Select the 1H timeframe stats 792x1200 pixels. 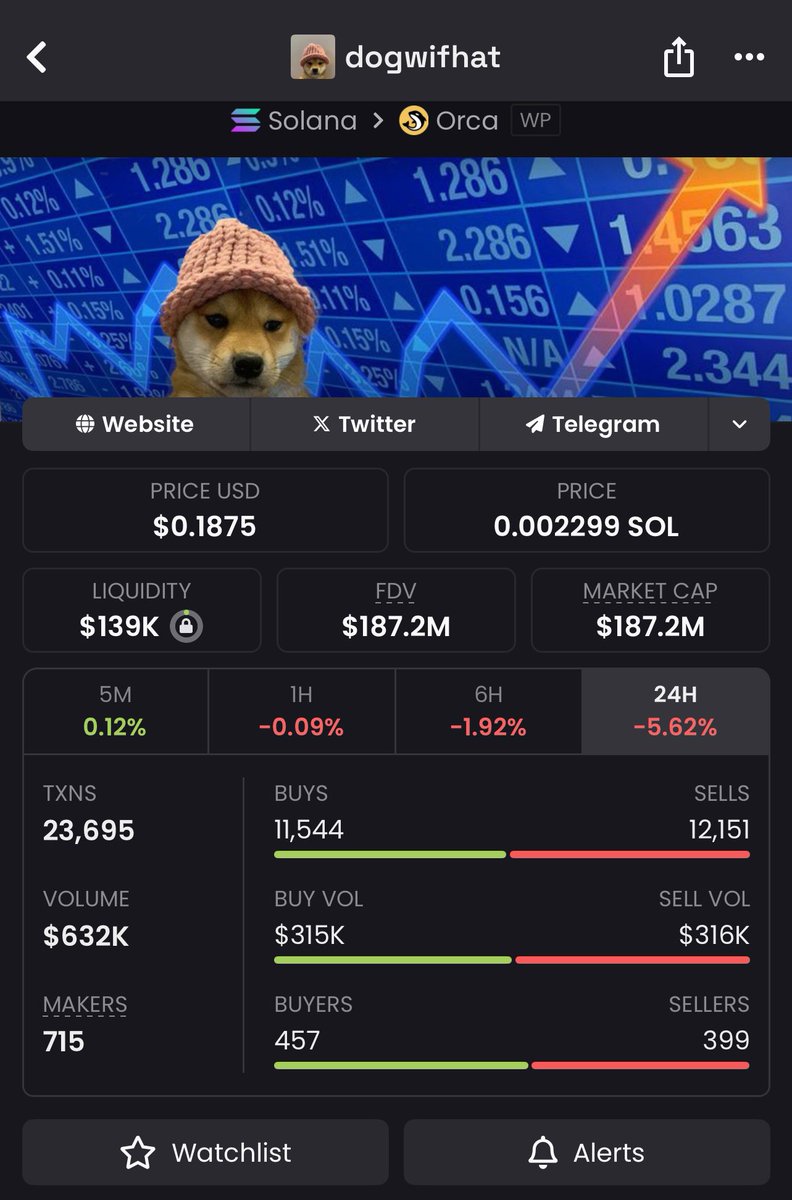301,711
